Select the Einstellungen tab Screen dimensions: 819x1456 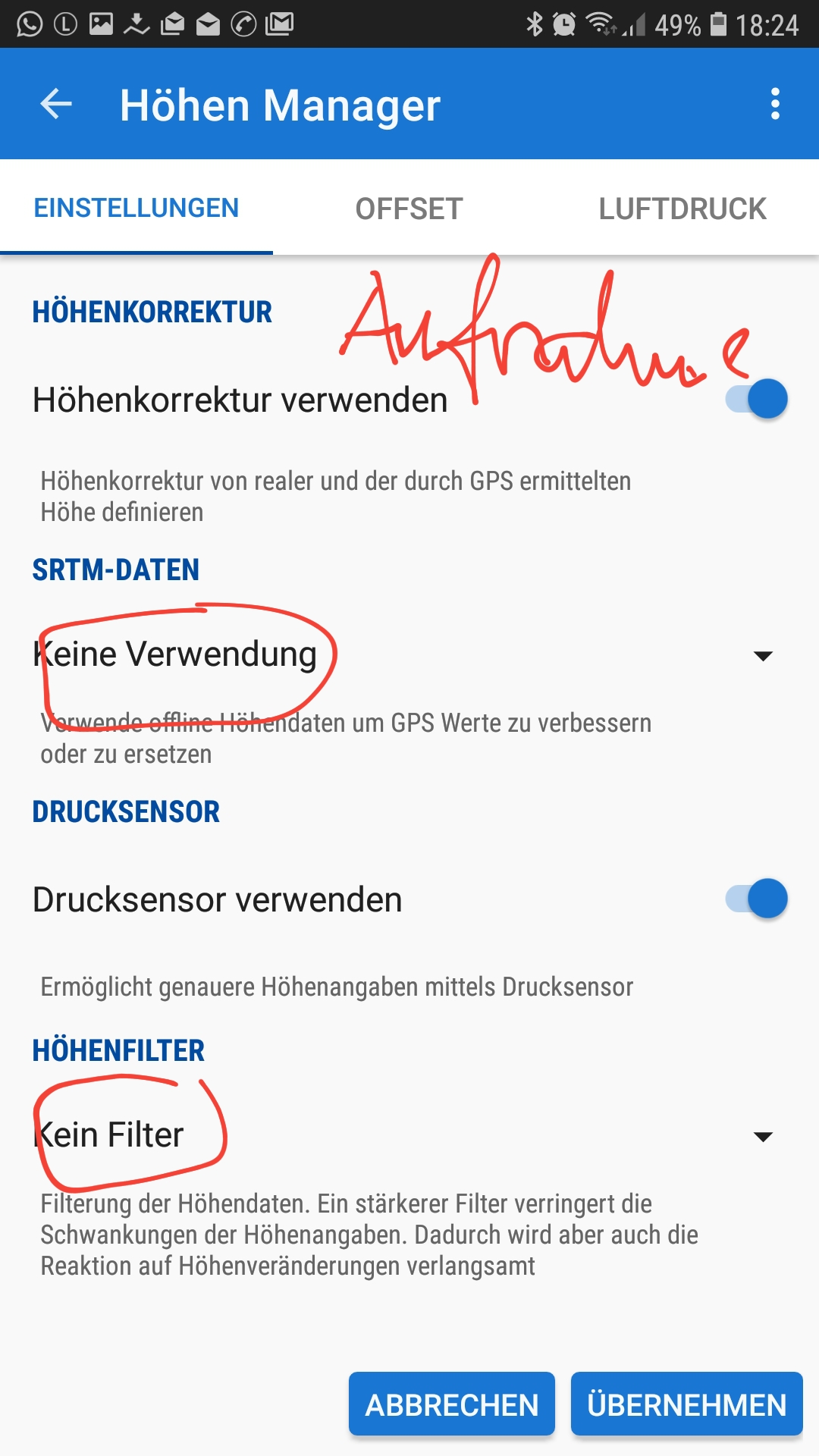point(136,209)
